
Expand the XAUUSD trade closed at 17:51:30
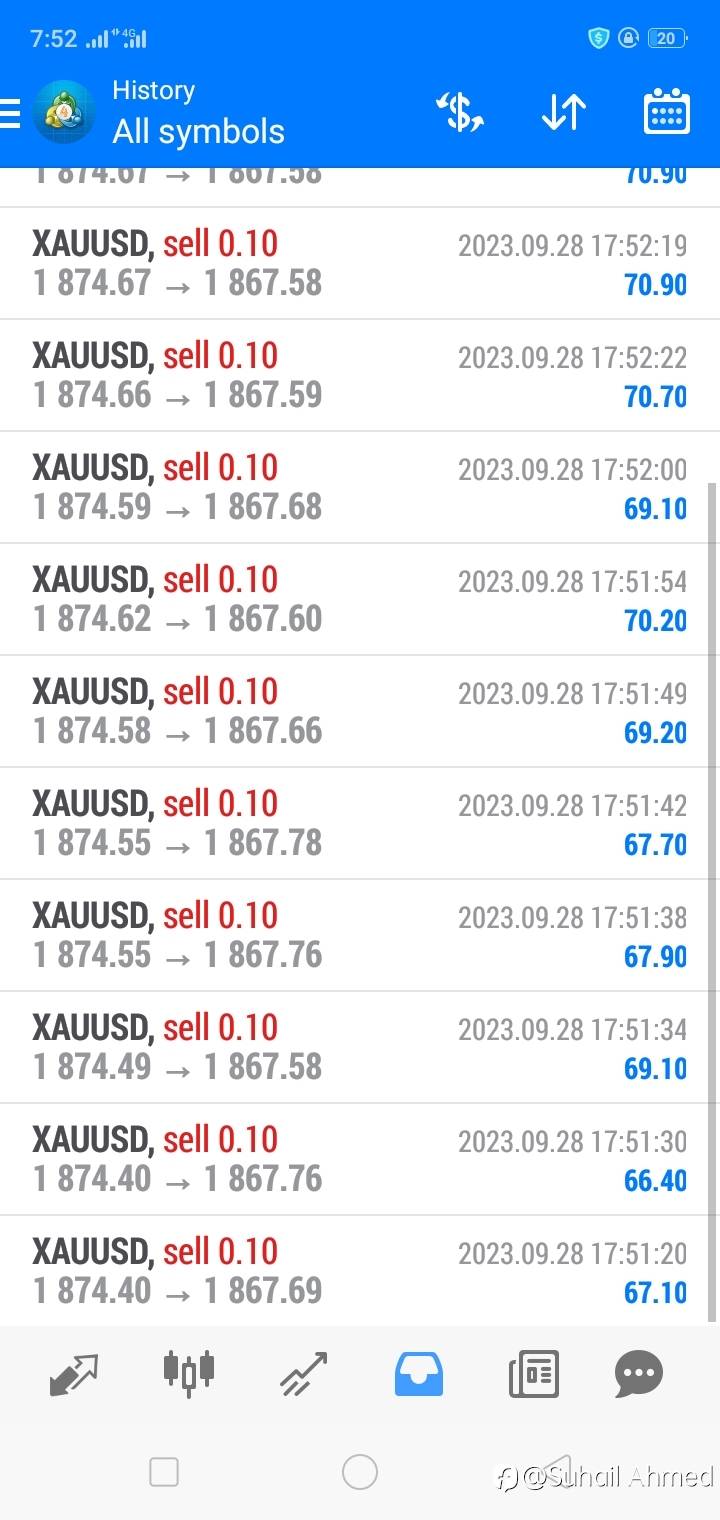(x=360, y=1160)
